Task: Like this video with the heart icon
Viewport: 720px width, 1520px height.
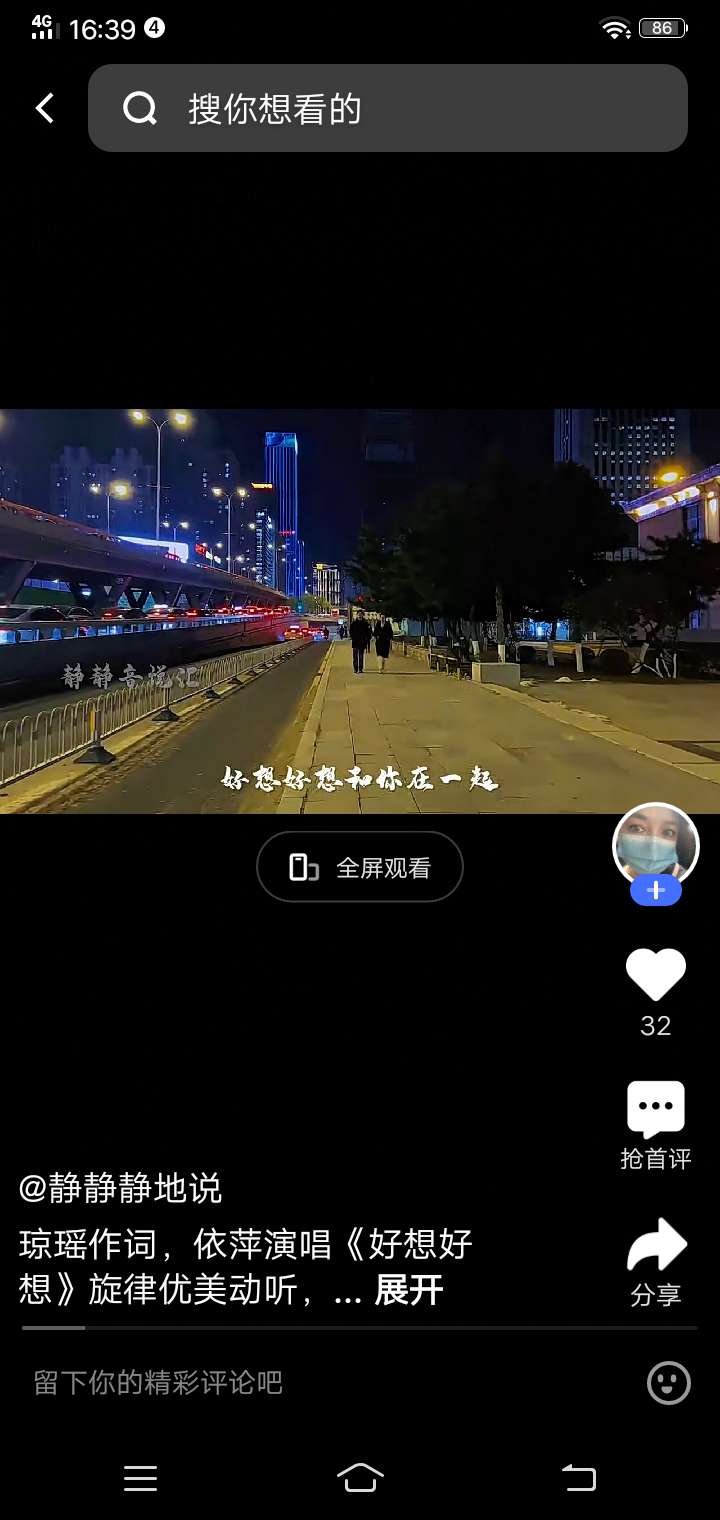Action: pos(655,975)
